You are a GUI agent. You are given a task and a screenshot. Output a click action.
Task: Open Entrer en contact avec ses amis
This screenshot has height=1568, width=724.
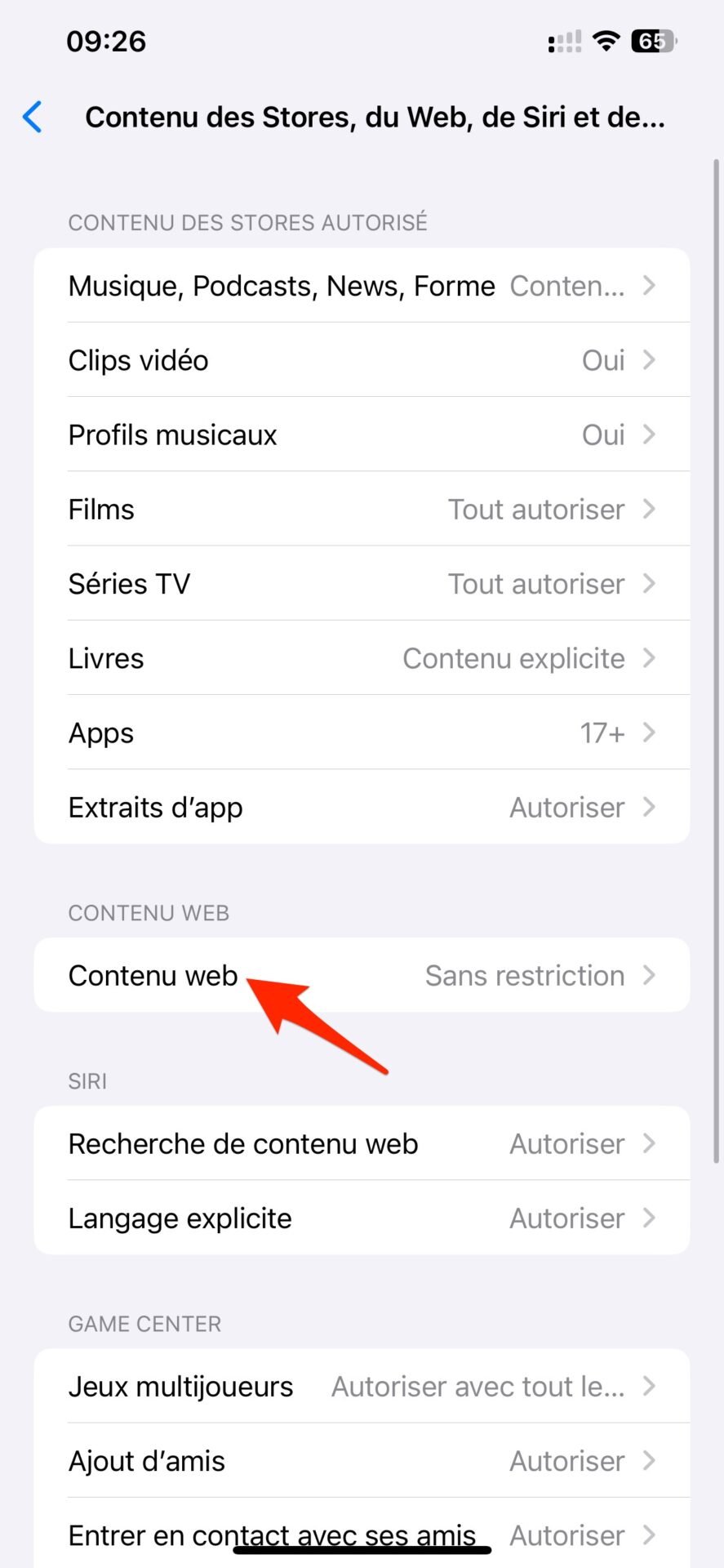[362, 1533]
